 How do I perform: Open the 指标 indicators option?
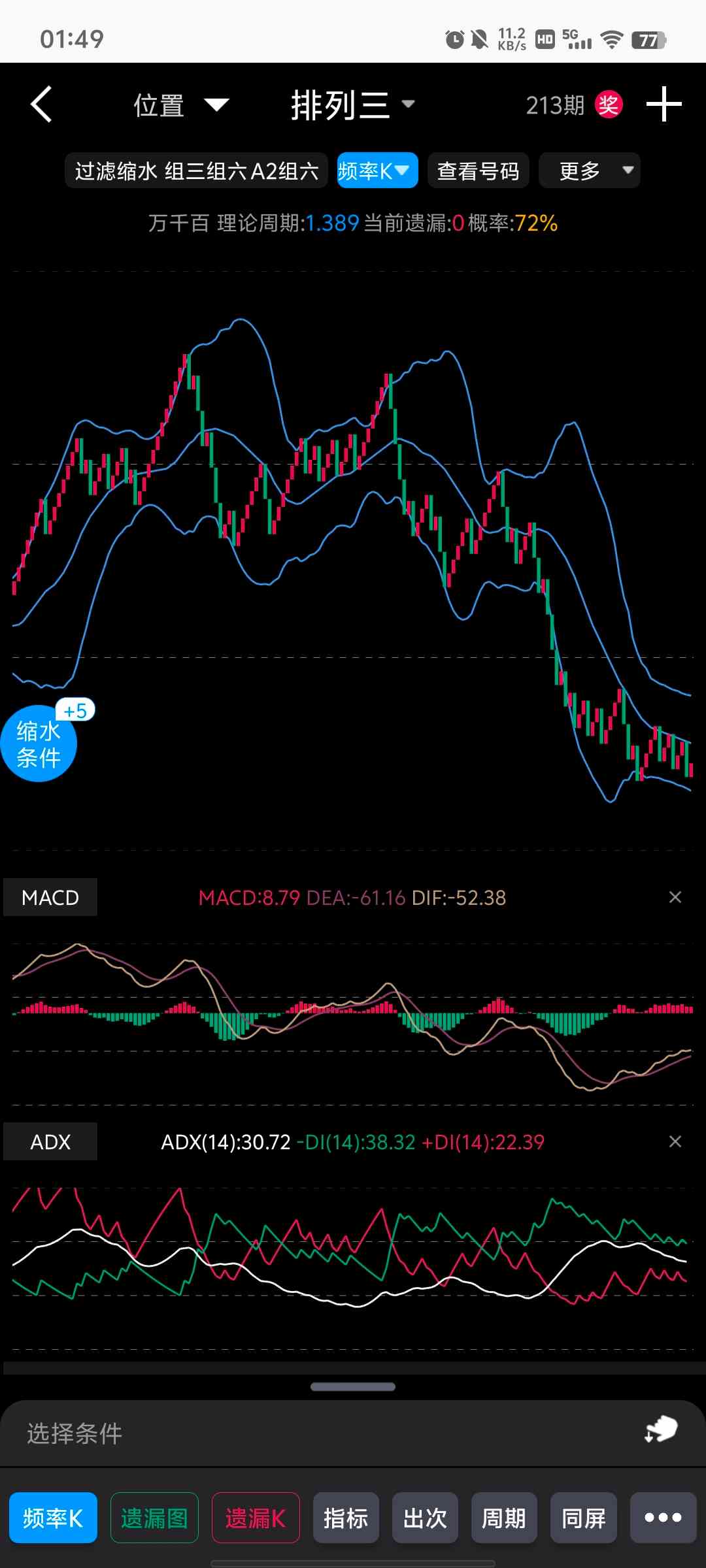(346, 1518)
